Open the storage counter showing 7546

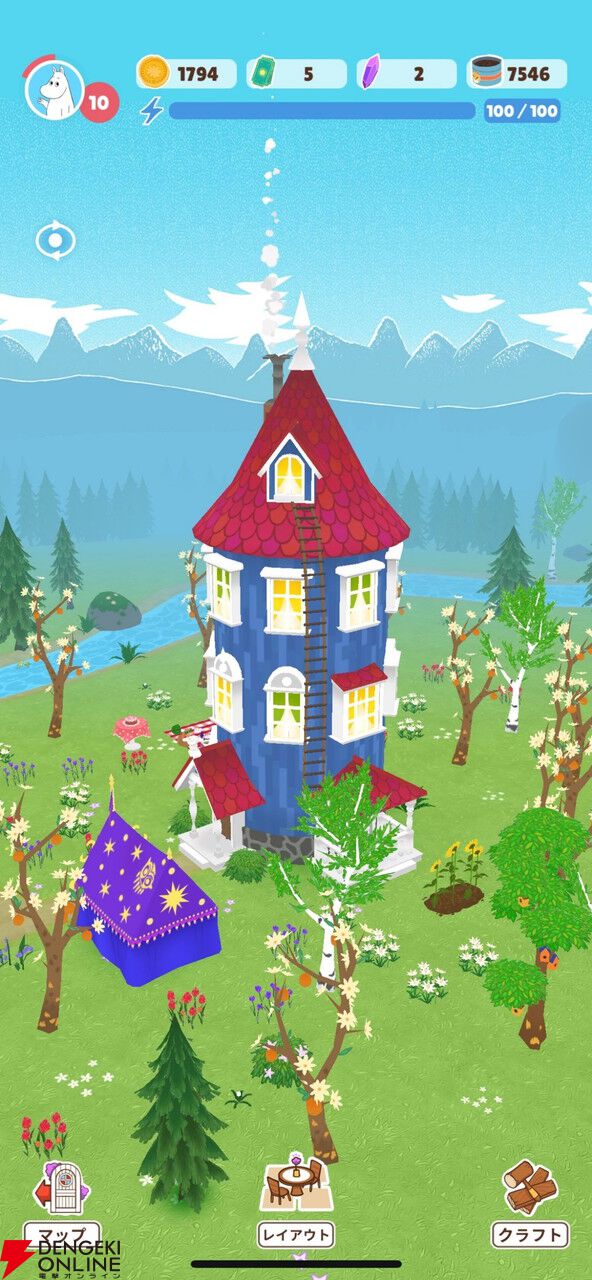point(517,73)
